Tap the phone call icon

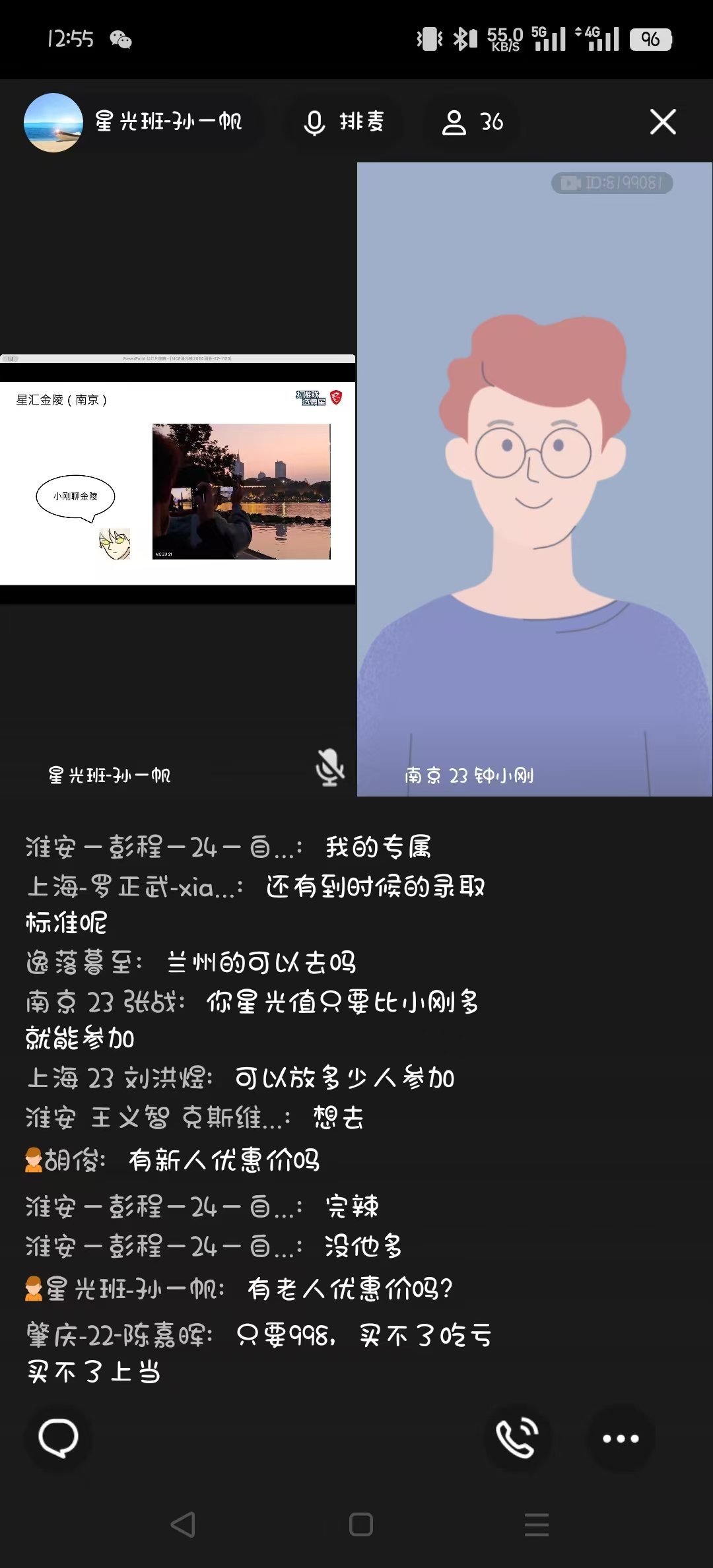[x=517, y=1439]
